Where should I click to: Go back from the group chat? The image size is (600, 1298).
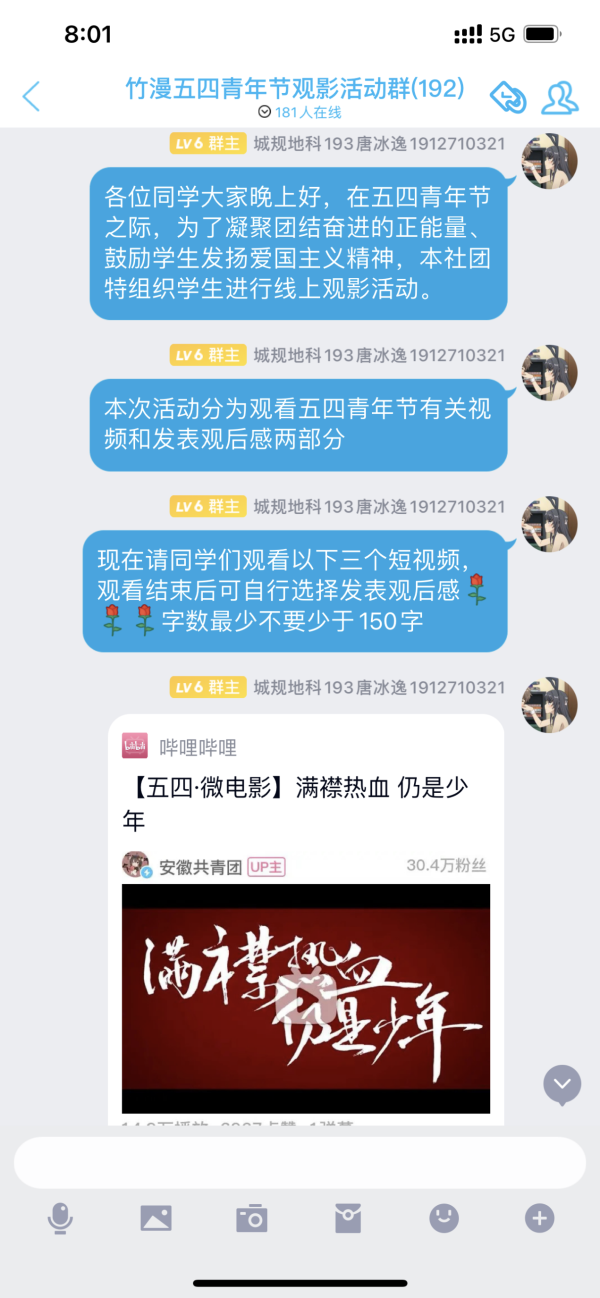point(32,97)
